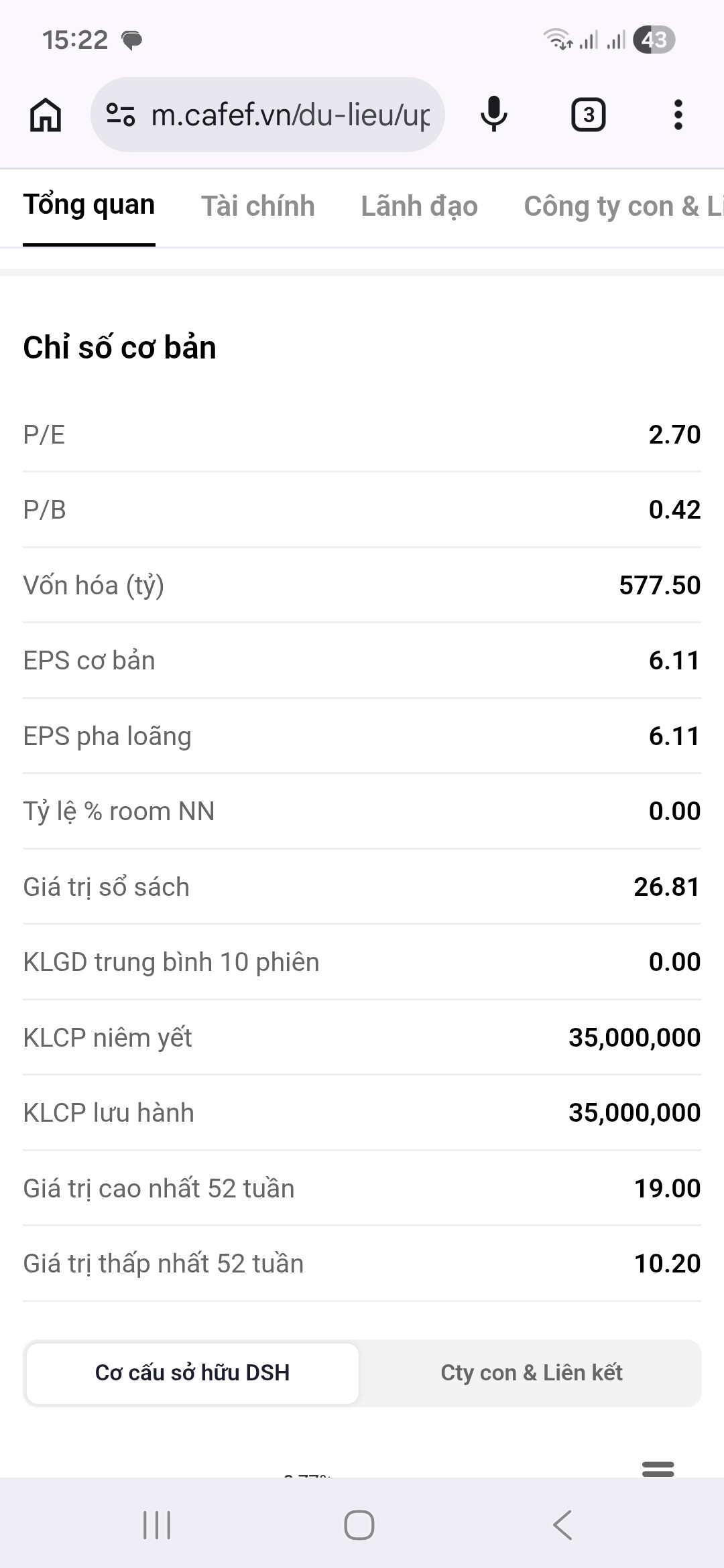
Task: Open the browser overflow menu
Action: [678, 115]
